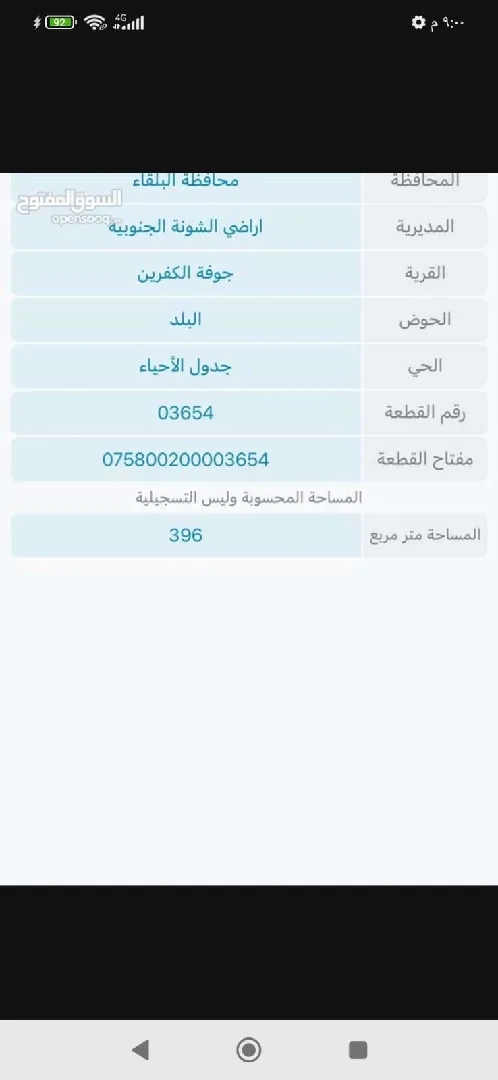
Task: Open the recent apps view
Action: (x=358, y=1050)
